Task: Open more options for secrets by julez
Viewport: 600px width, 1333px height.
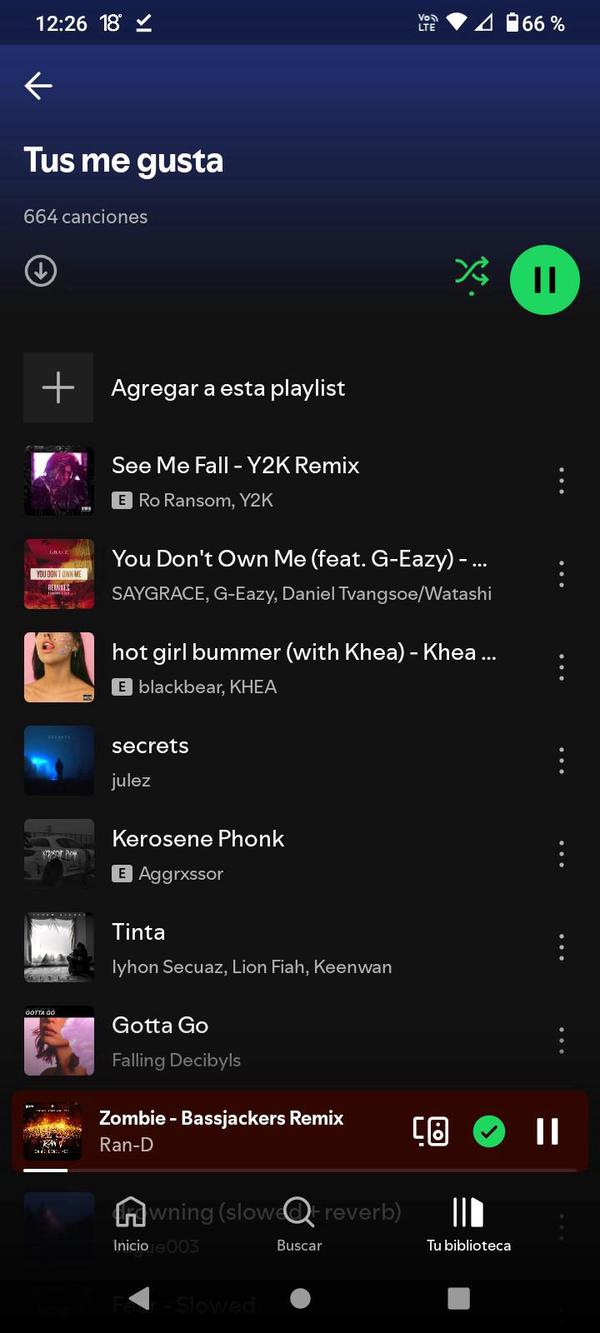Action: pyautogui.click(x=561, y=760)
